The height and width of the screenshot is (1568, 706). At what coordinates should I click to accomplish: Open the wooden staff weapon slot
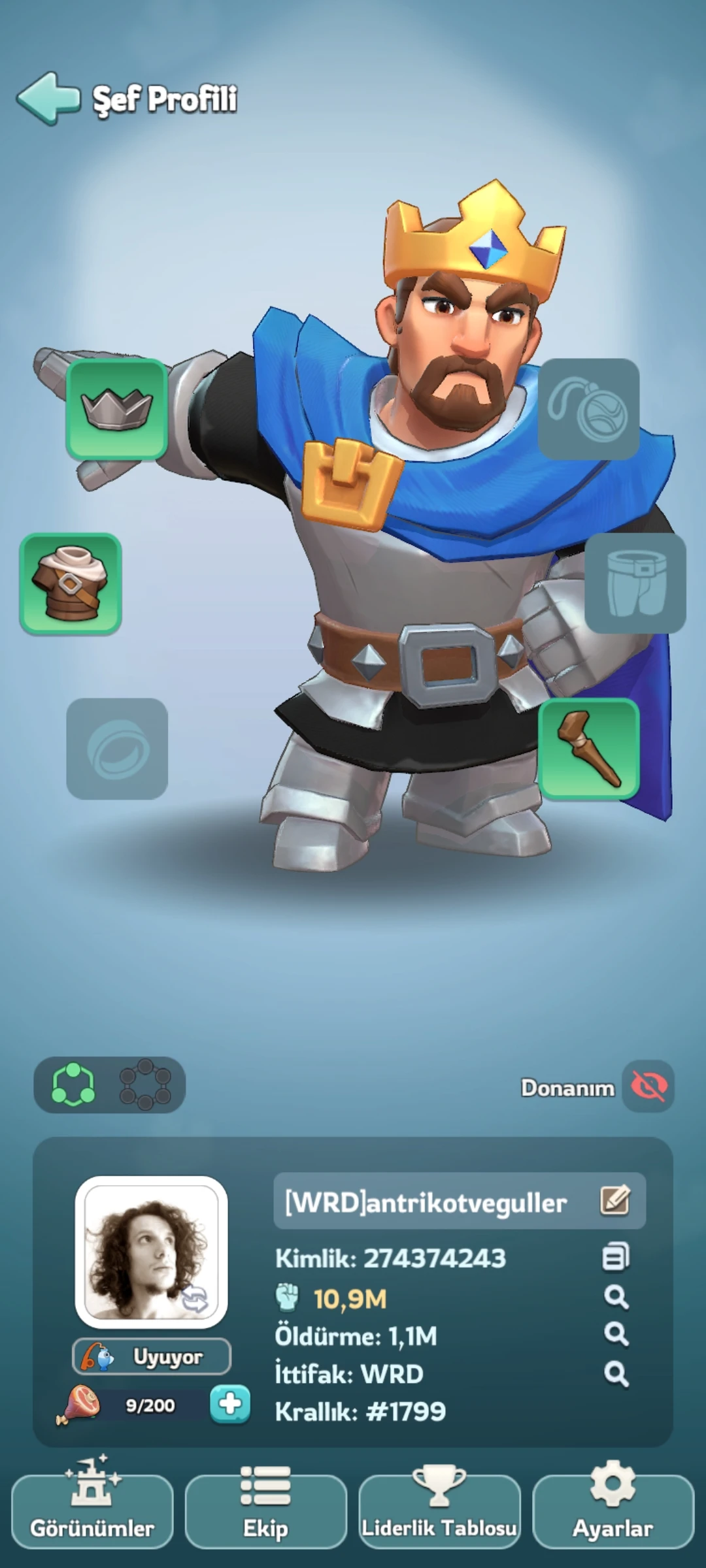point(588,749)
